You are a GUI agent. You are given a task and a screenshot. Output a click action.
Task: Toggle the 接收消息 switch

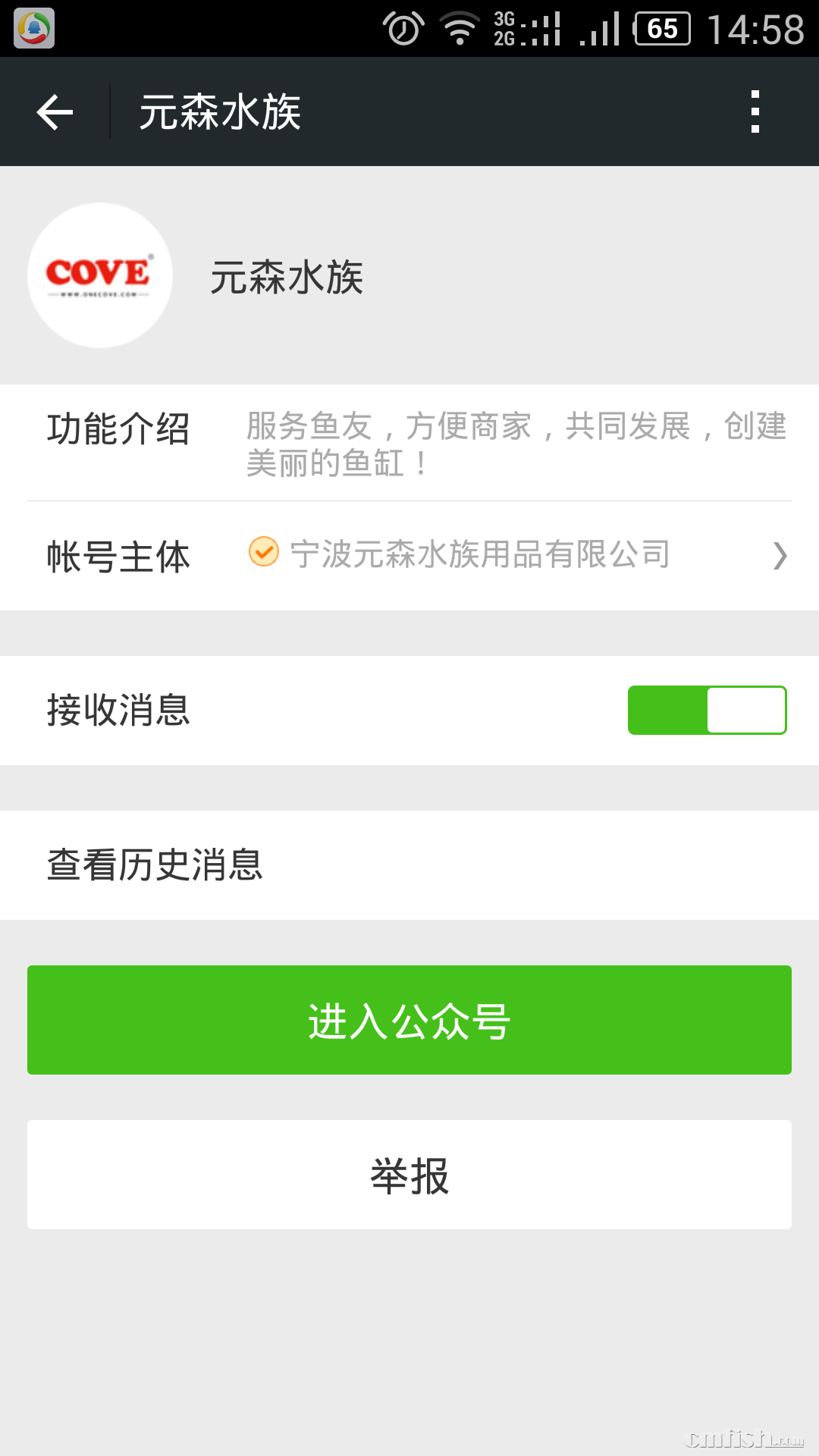click(707, 711)
